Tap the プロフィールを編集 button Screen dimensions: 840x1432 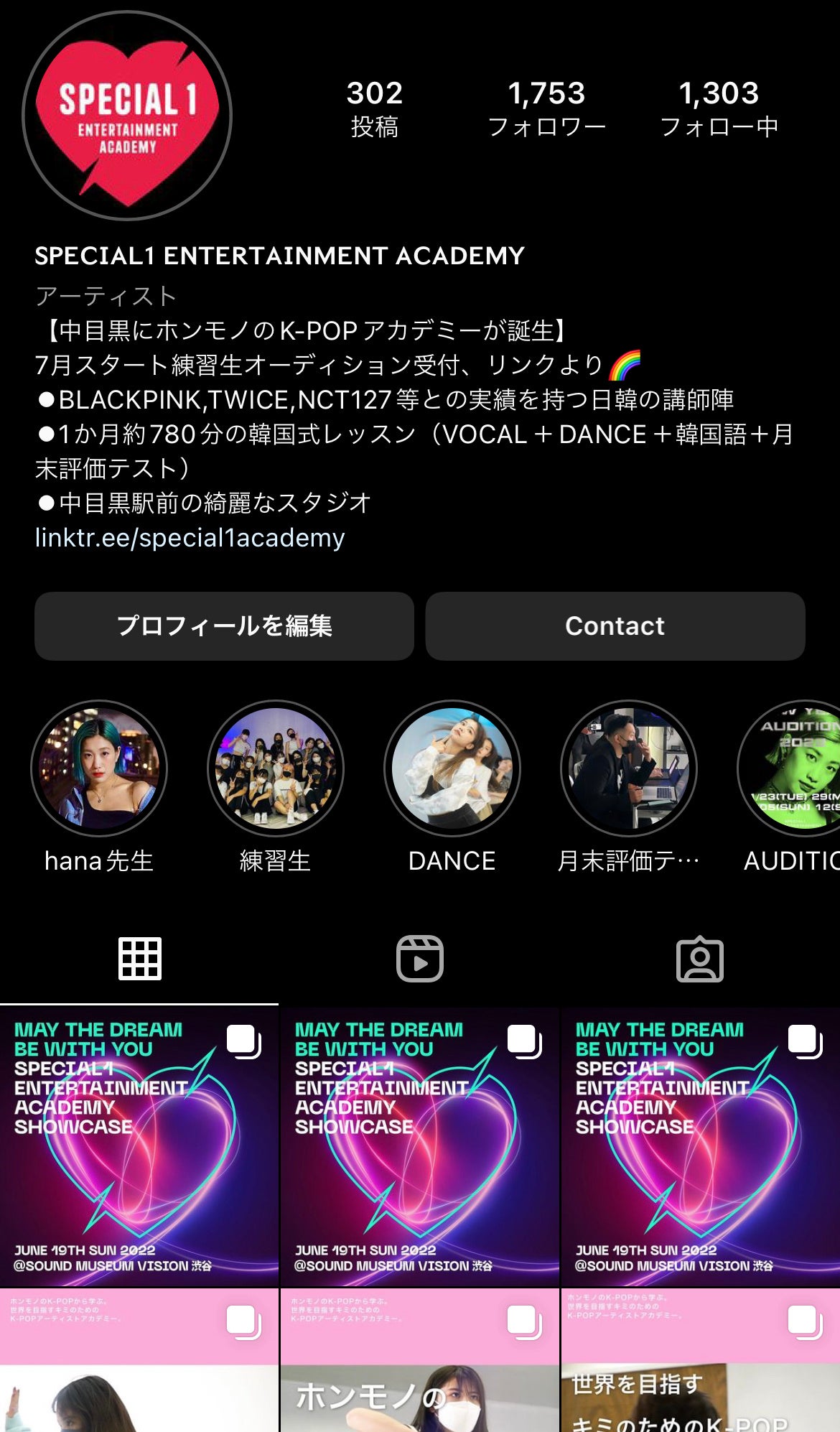coord(224,626)
